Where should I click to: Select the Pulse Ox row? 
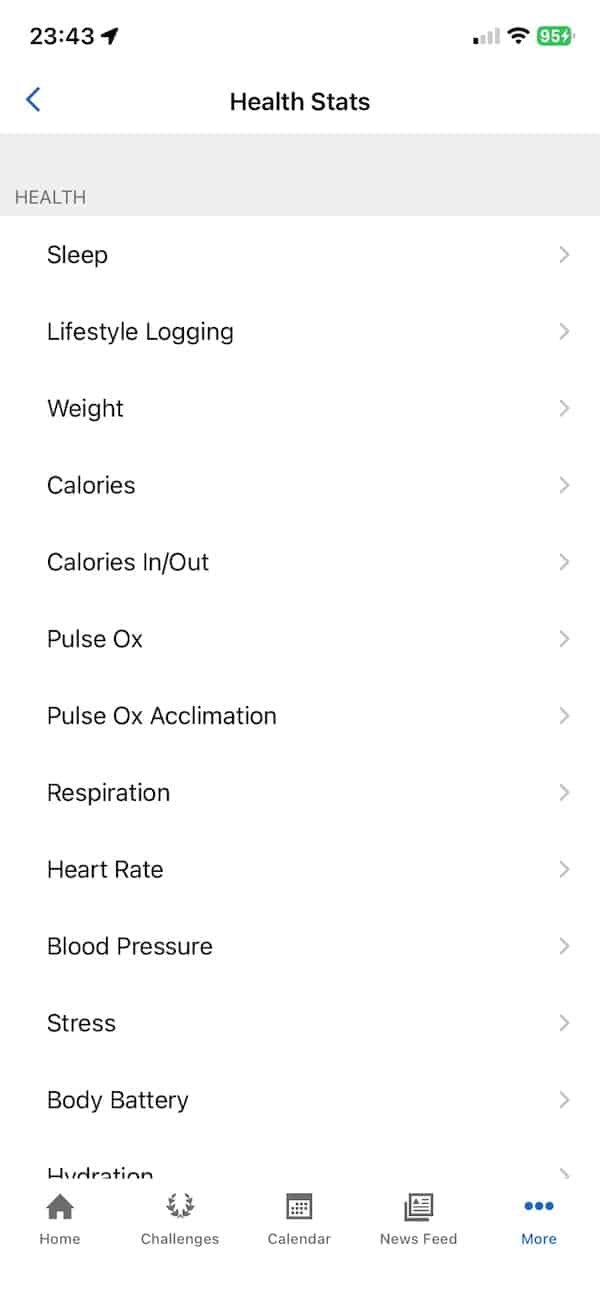tap(300, 639)
